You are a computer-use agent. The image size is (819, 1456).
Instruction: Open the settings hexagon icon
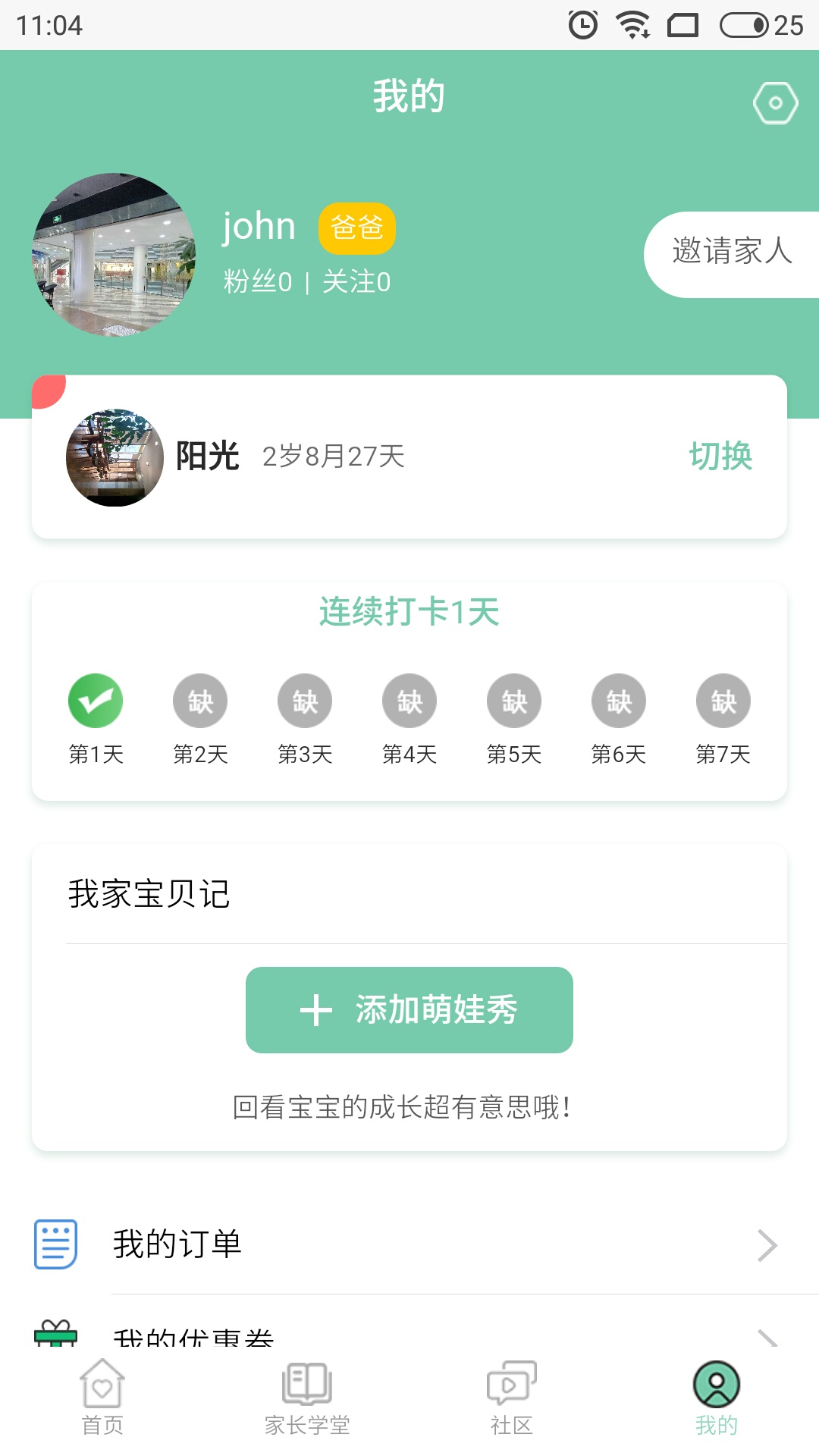775,103
